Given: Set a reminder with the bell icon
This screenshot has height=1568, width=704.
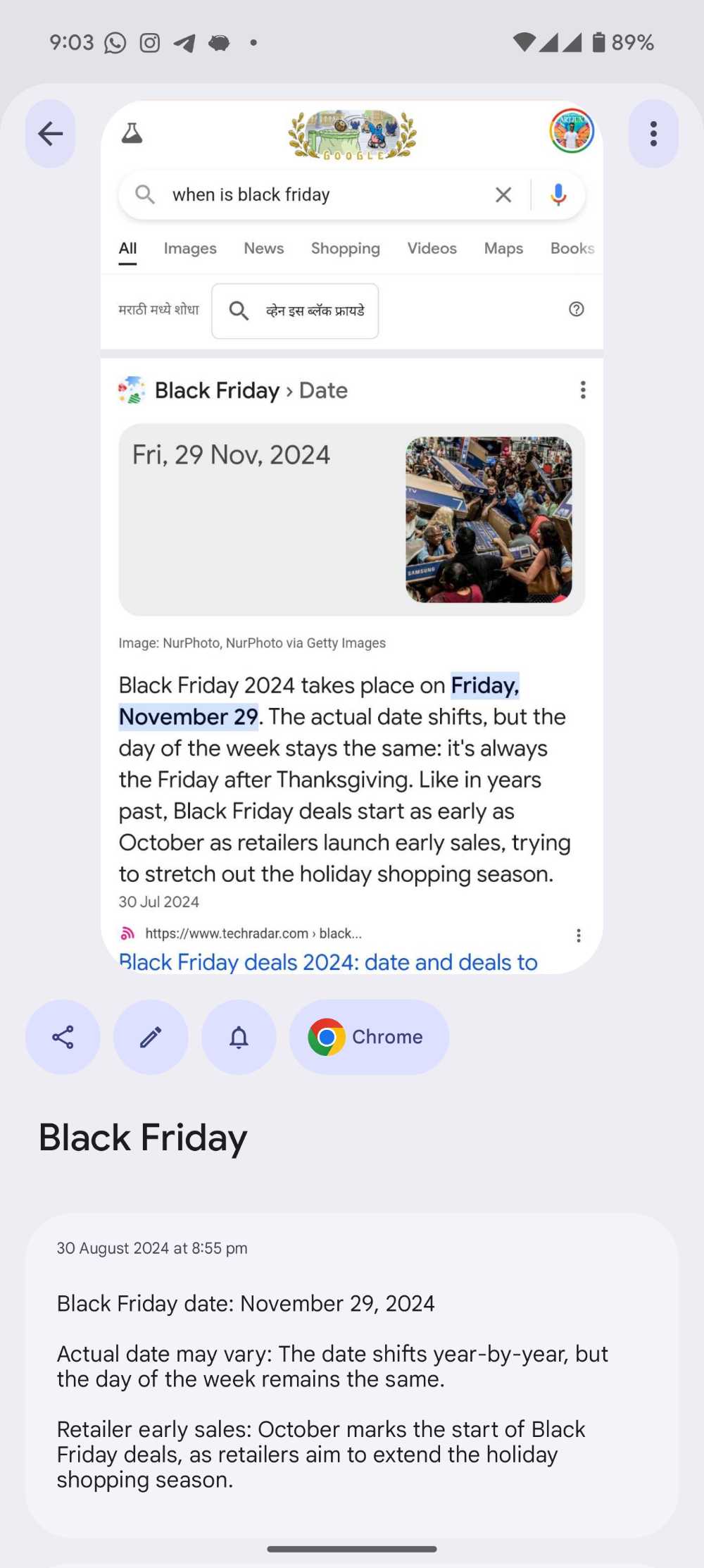Looking at the screenshot, I should [239, 1037].
